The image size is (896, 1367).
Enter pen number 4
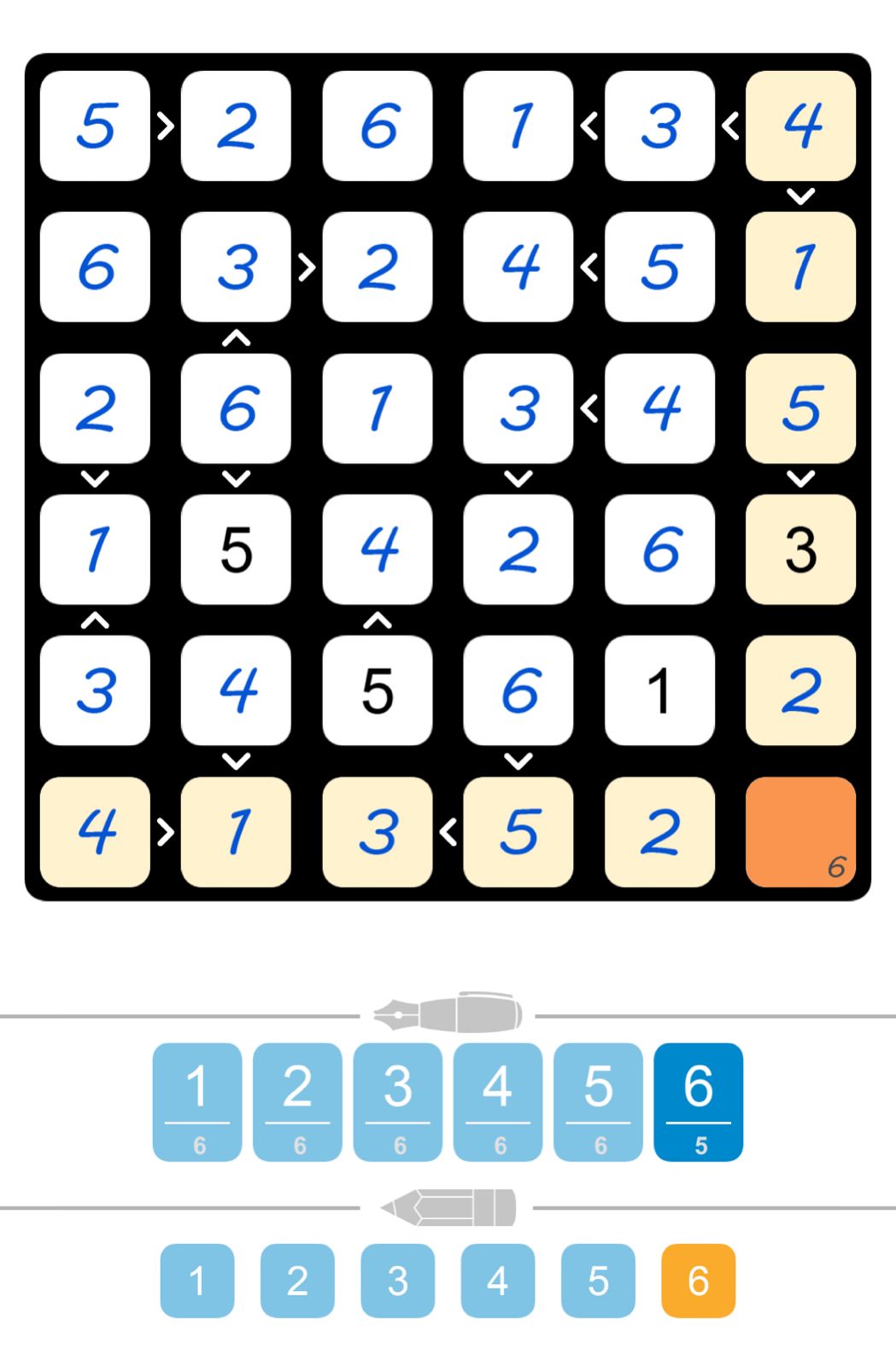498,1101
